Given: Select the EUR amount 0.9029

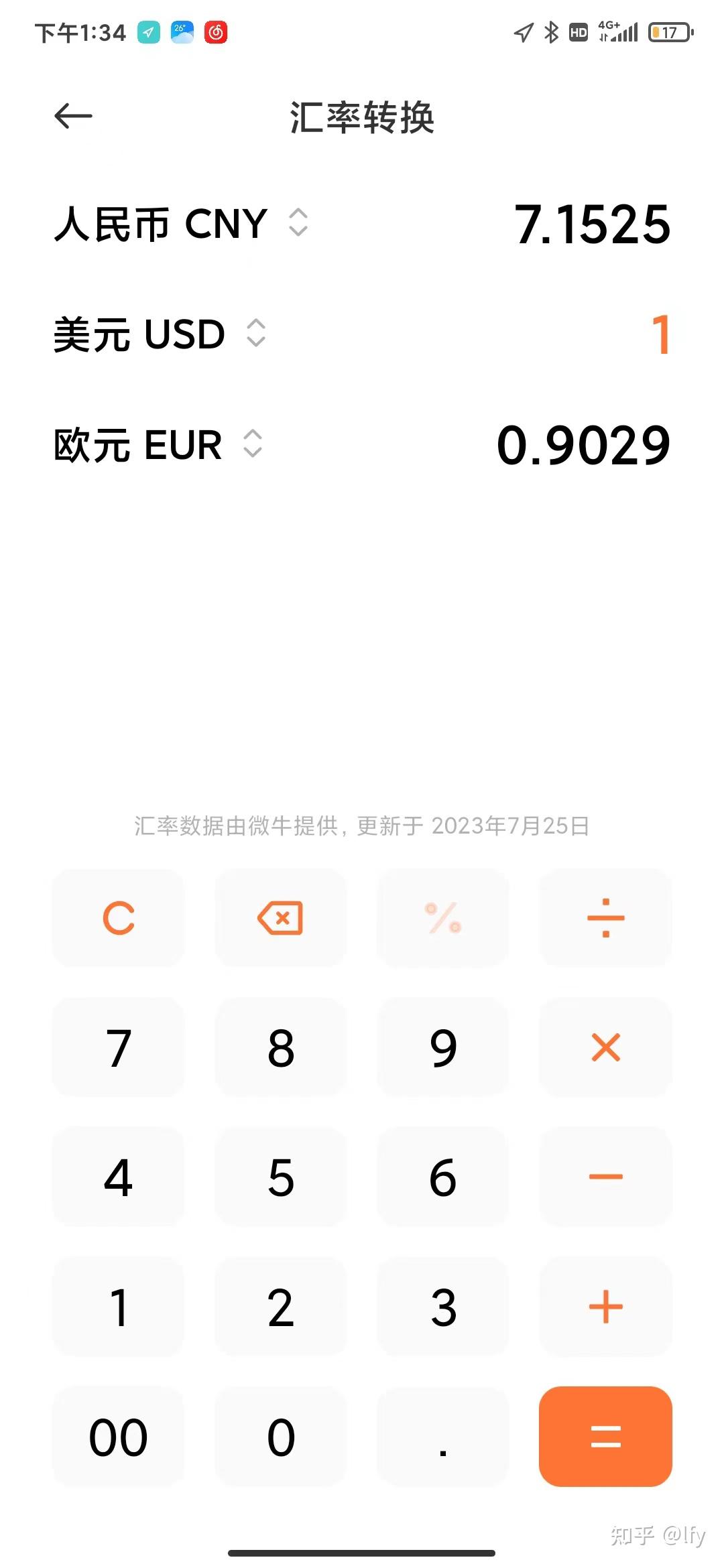Looking at the screenshot, I should 583,445.
